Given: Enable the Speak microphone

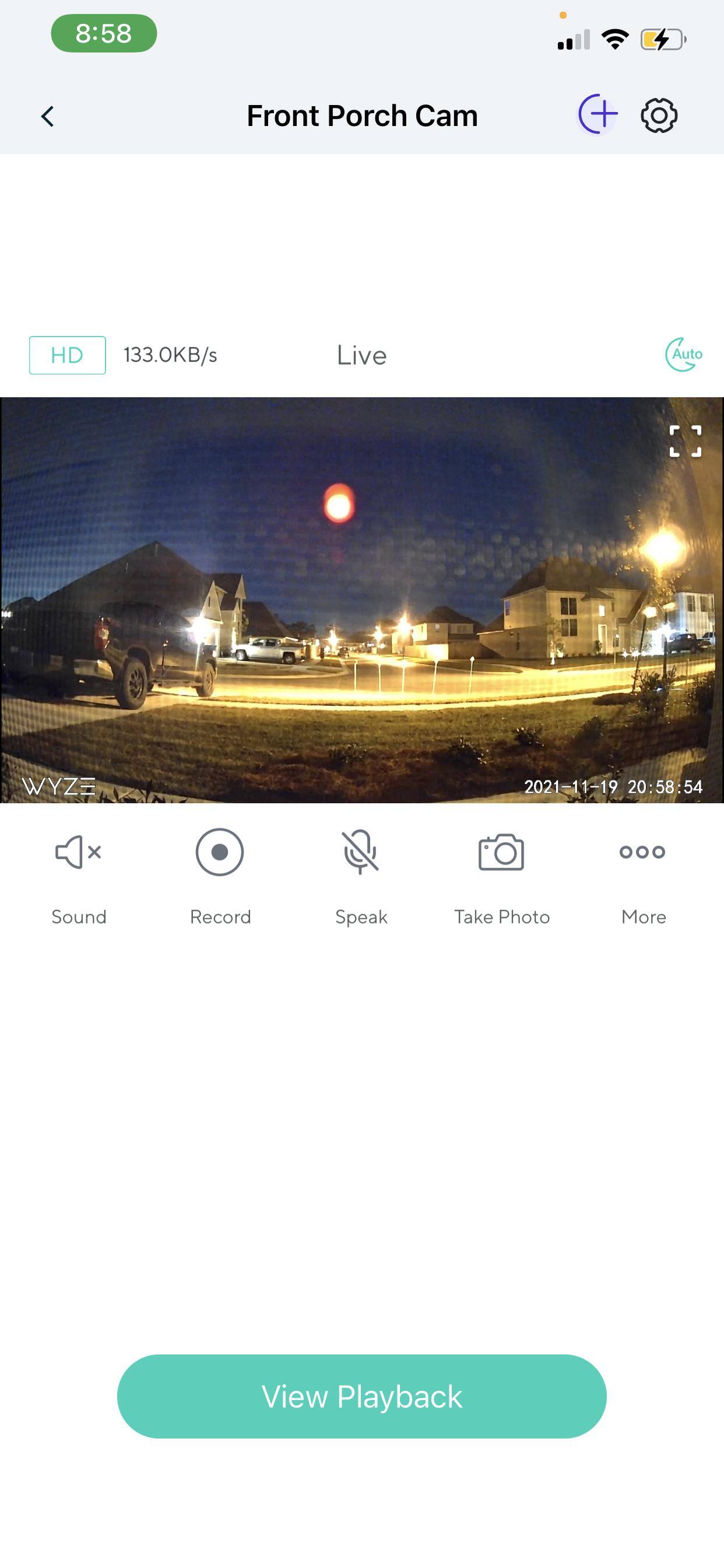Looking at the screenshot, I should tap(361, 852).
